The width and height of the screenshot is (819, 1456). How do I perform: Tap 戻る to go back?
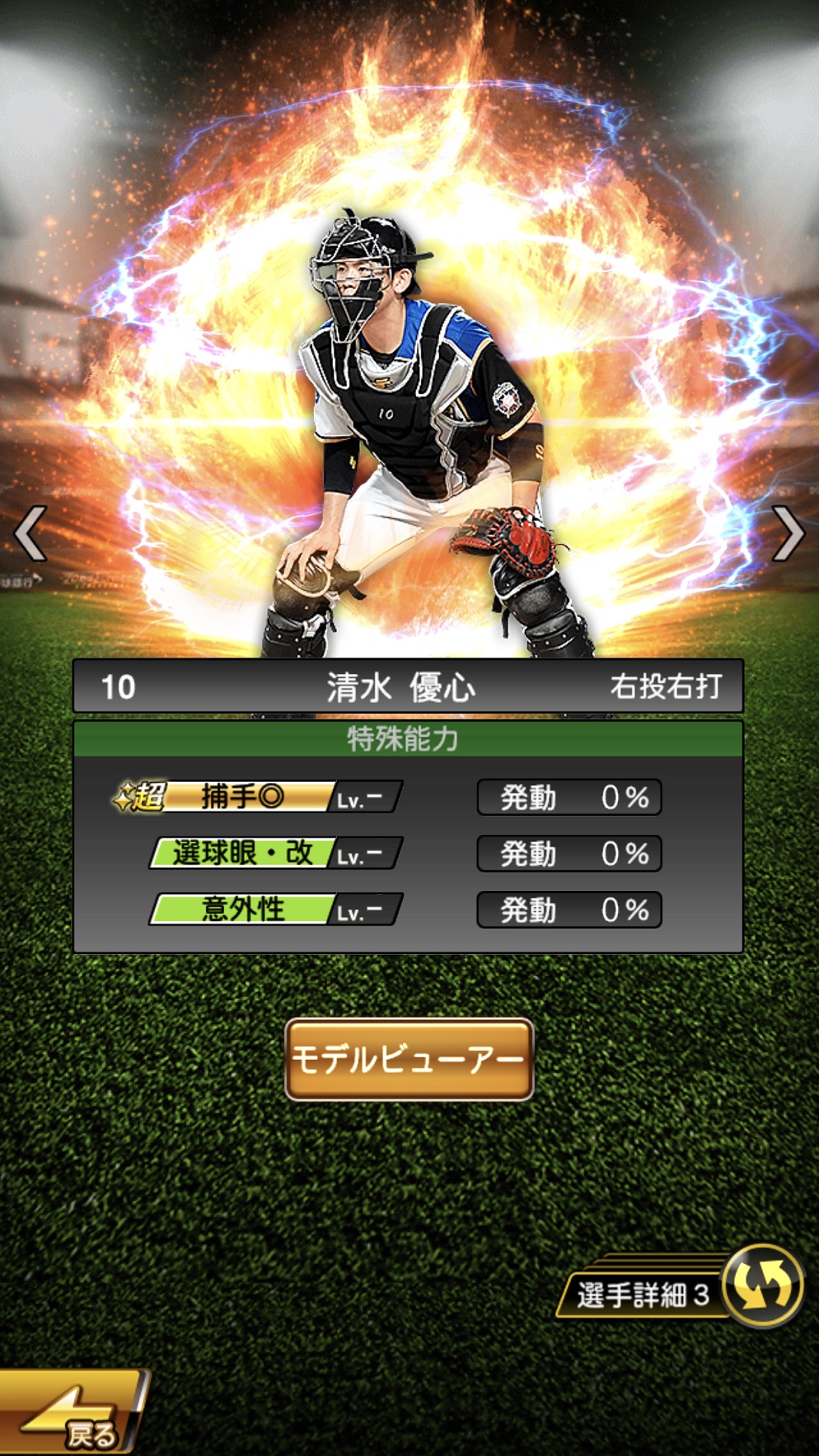coord(73,1414)
